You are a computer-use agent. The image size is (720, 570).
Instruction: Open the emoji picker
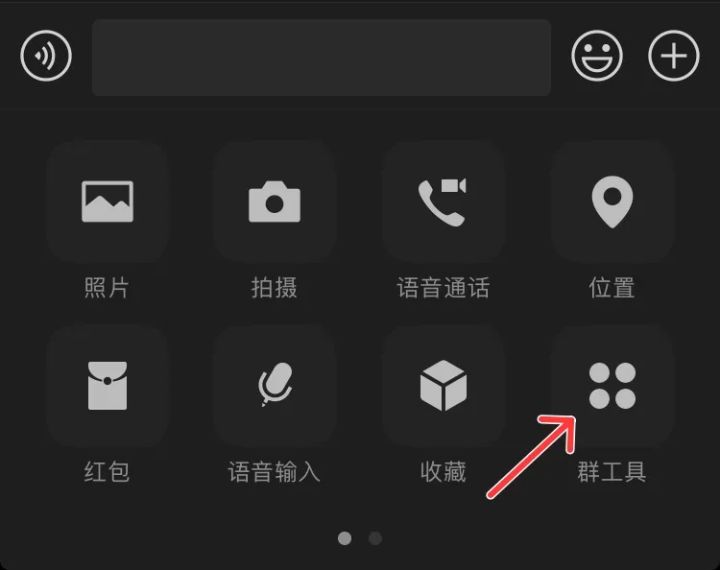pos(596,56)
